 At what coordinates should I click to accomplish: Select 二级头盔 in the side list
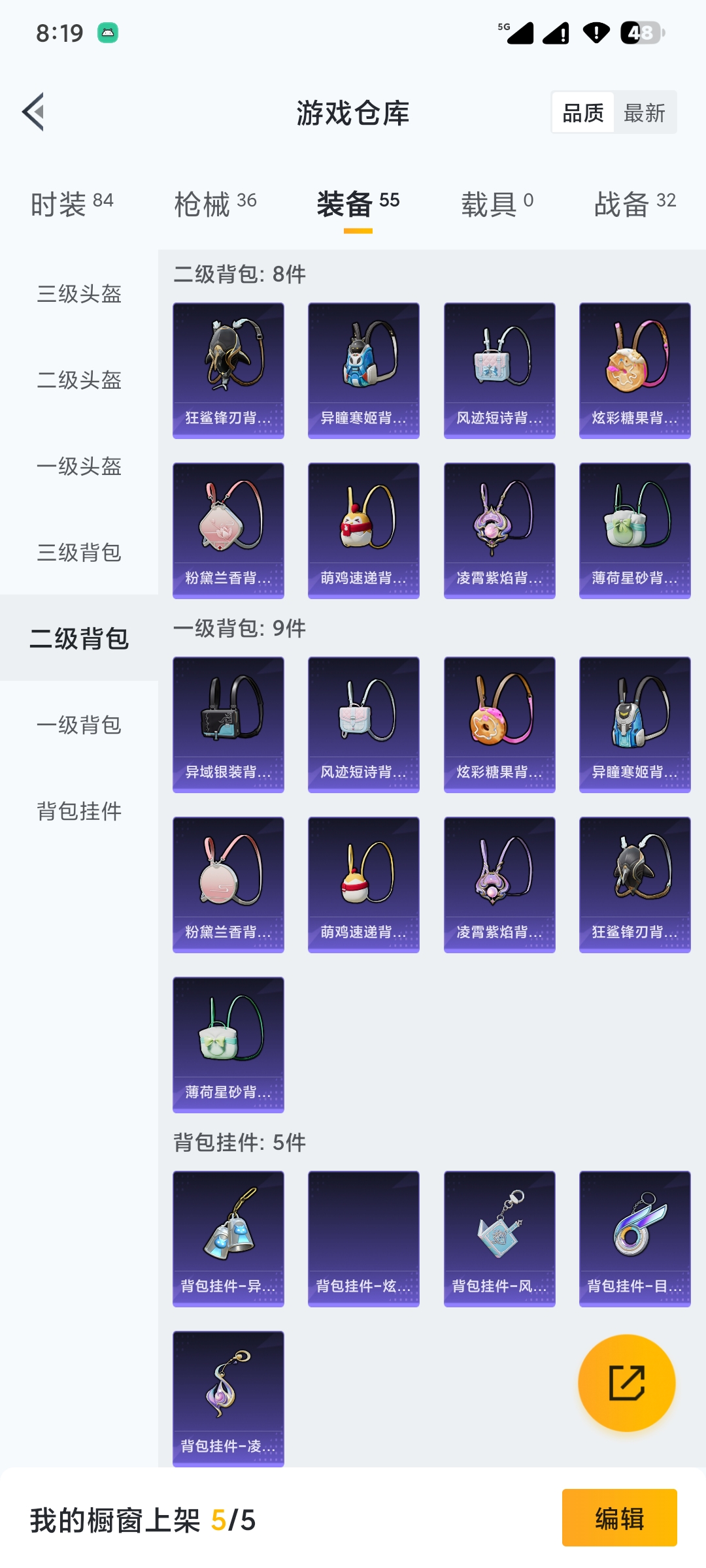[79, 380]
